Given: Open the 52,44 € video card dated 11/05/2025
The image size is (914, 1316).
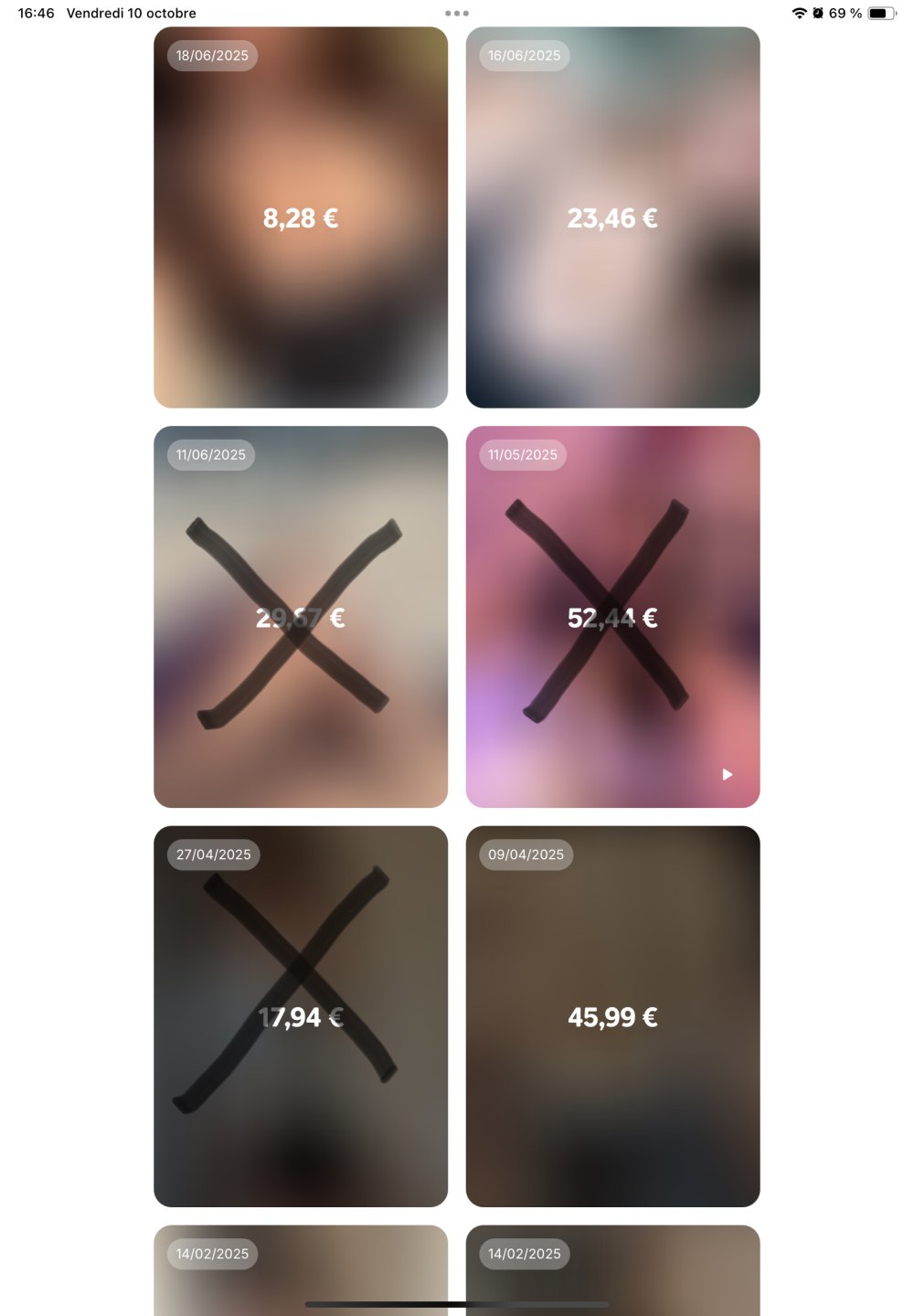Looking at the screenshot, I should click(x=612, y=617).
